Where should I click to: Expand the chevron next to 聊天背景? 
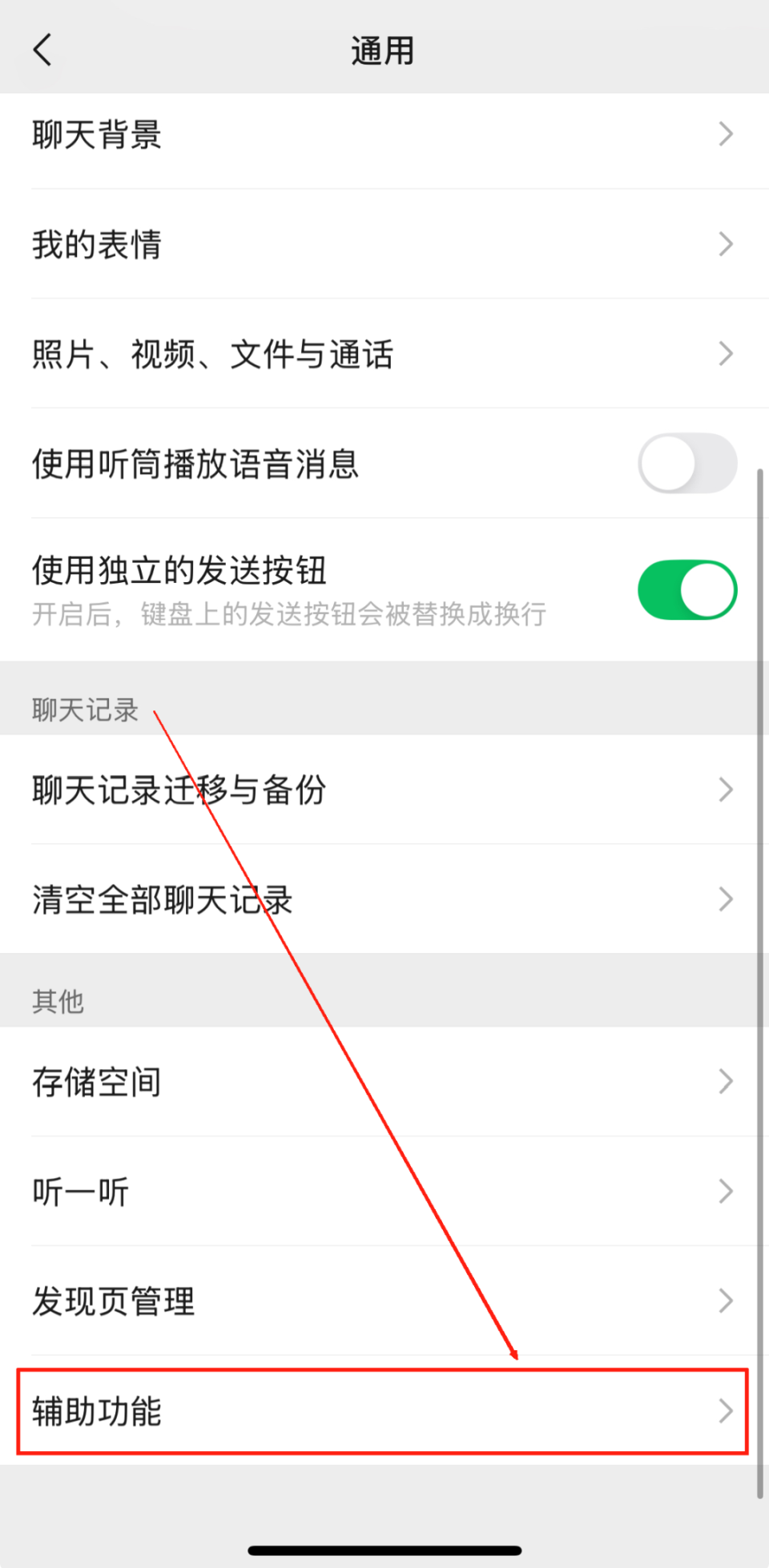(x=725, y=135)
